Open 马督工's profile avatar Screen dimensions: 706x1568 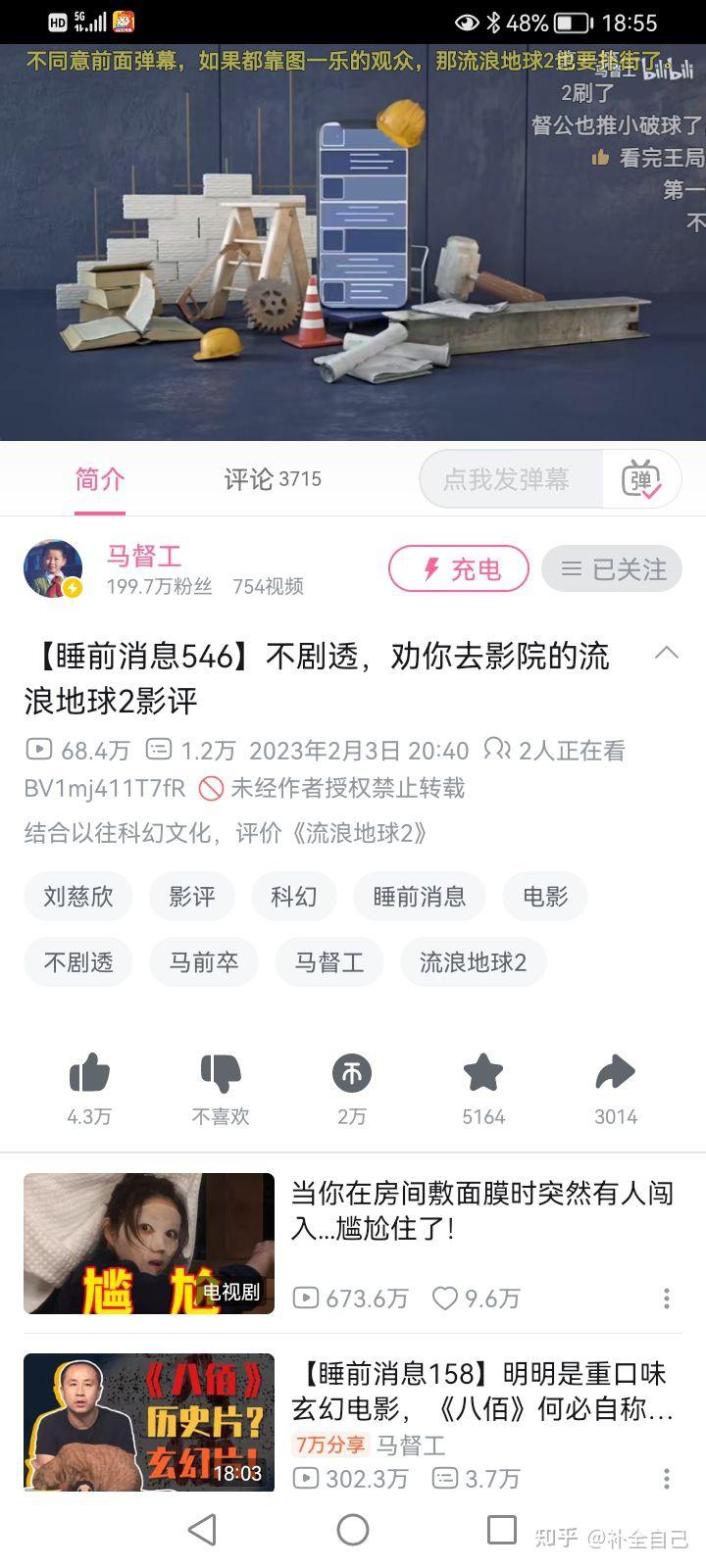click(53, 568)
